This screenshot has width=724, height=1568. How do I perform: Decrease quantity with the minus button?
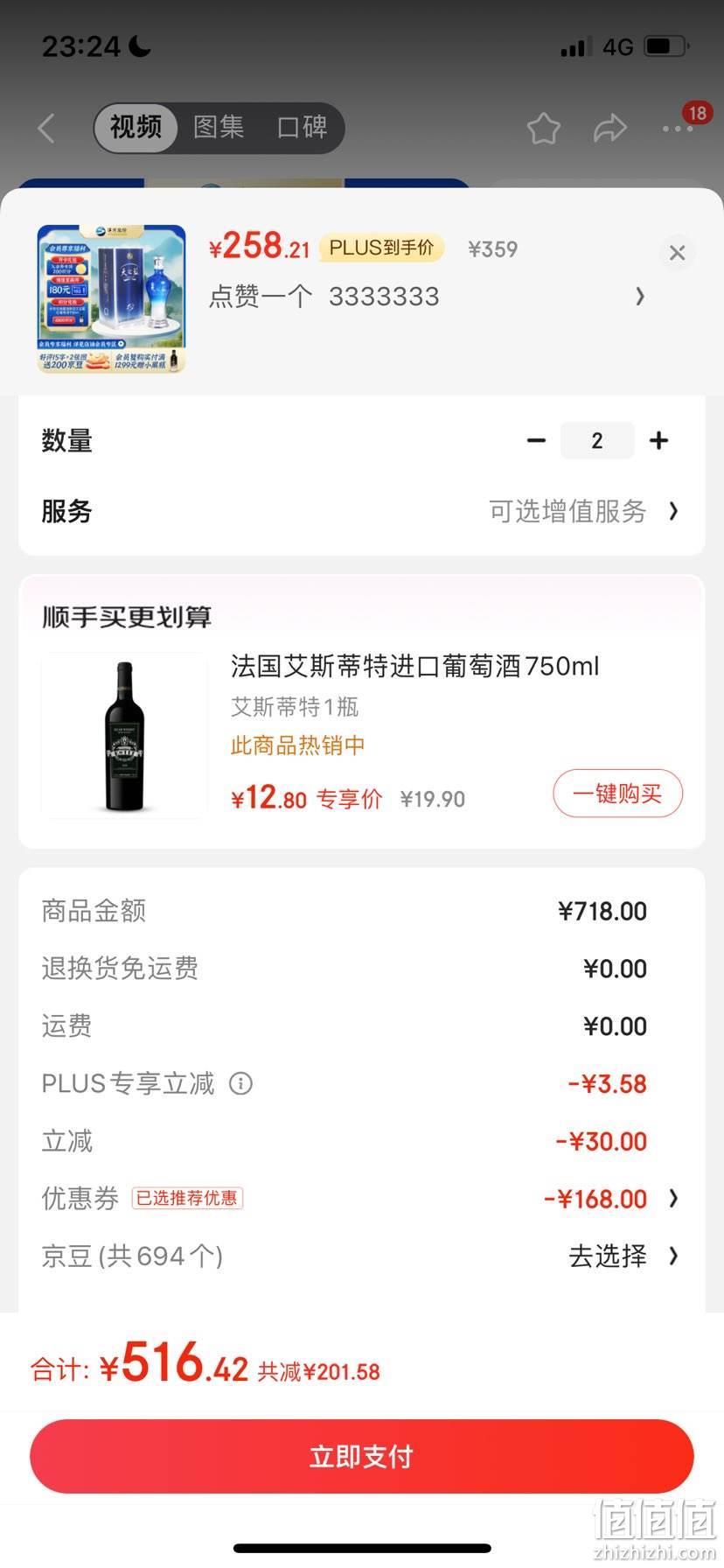click(536, 440)
